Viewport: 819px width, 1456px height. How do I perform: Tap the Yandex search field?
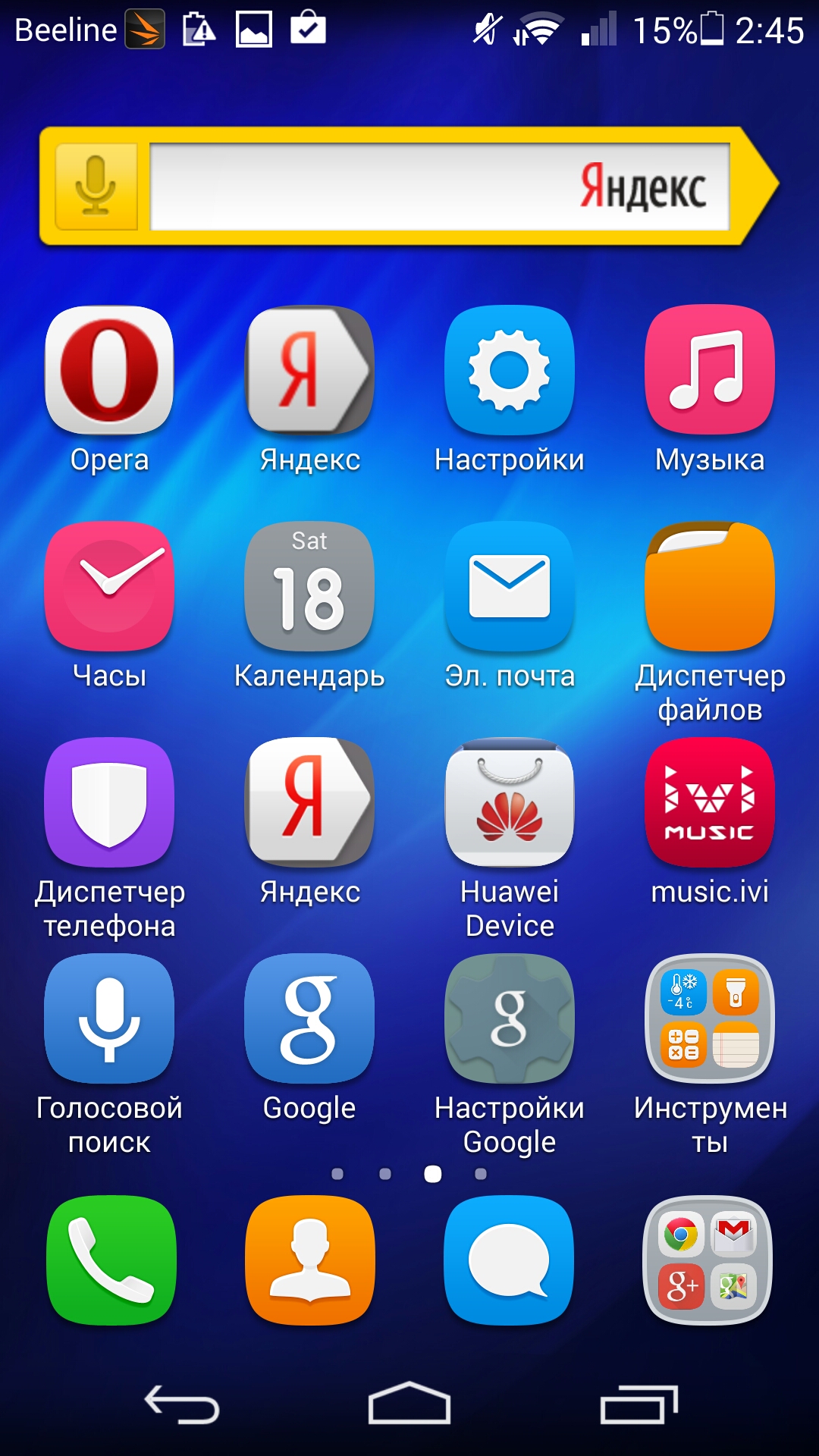click(440, 187)
